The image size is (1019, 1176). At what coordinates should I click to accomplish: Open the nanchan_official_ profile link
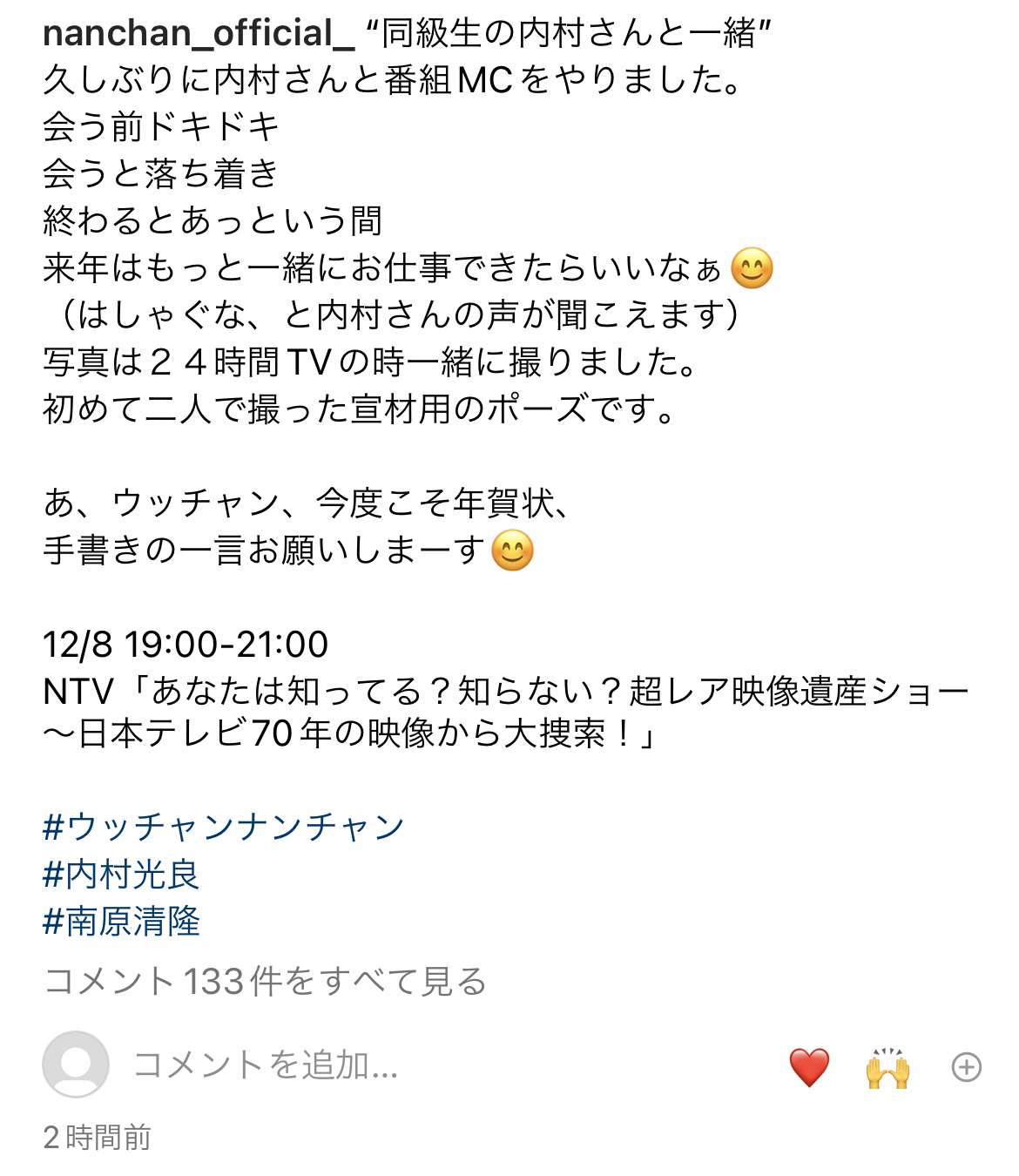[199, 34]
